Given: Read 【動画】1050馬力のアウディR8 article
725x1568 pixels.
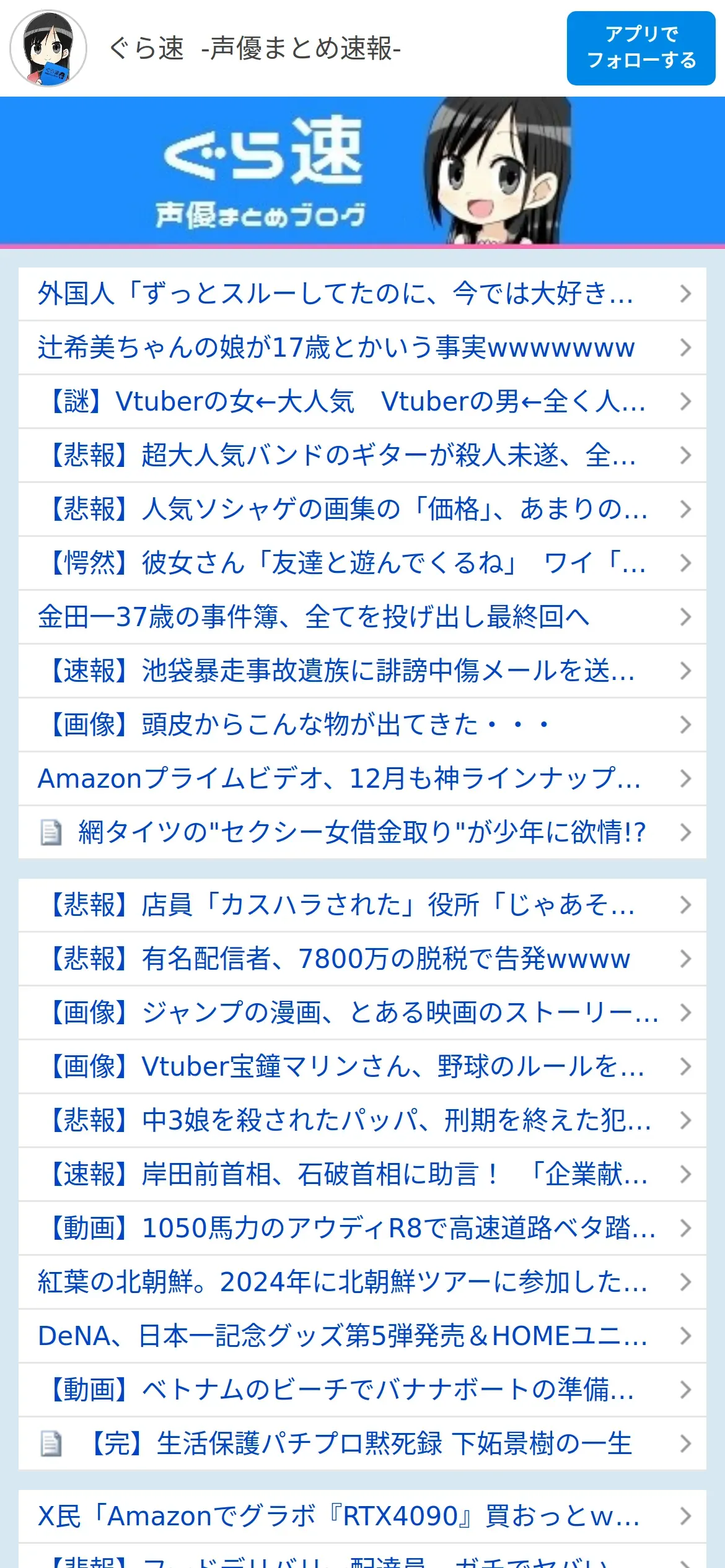Looking at the screenshot, I should 362,1228.
